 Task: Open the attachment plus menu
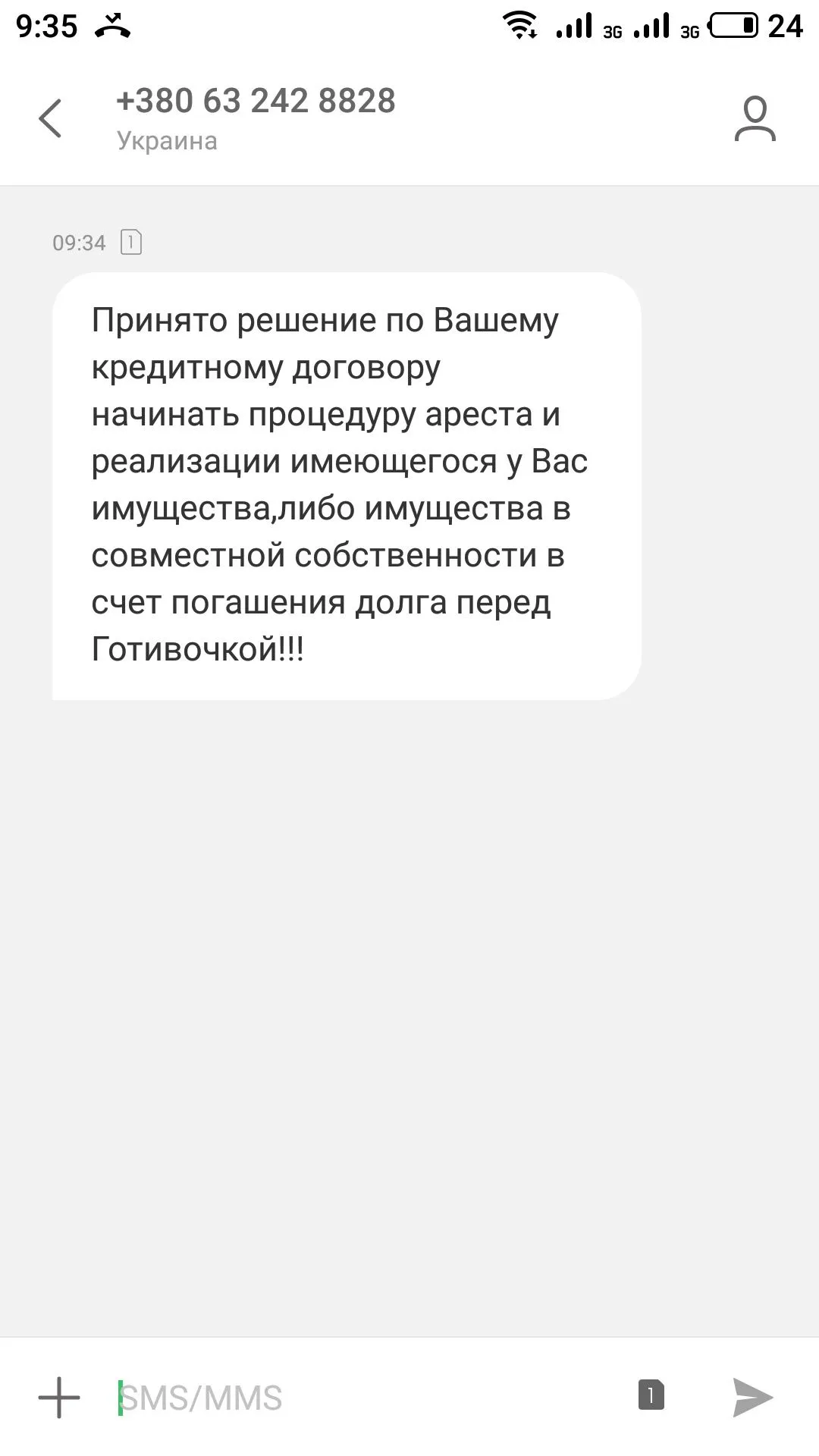coord(59,1397)
